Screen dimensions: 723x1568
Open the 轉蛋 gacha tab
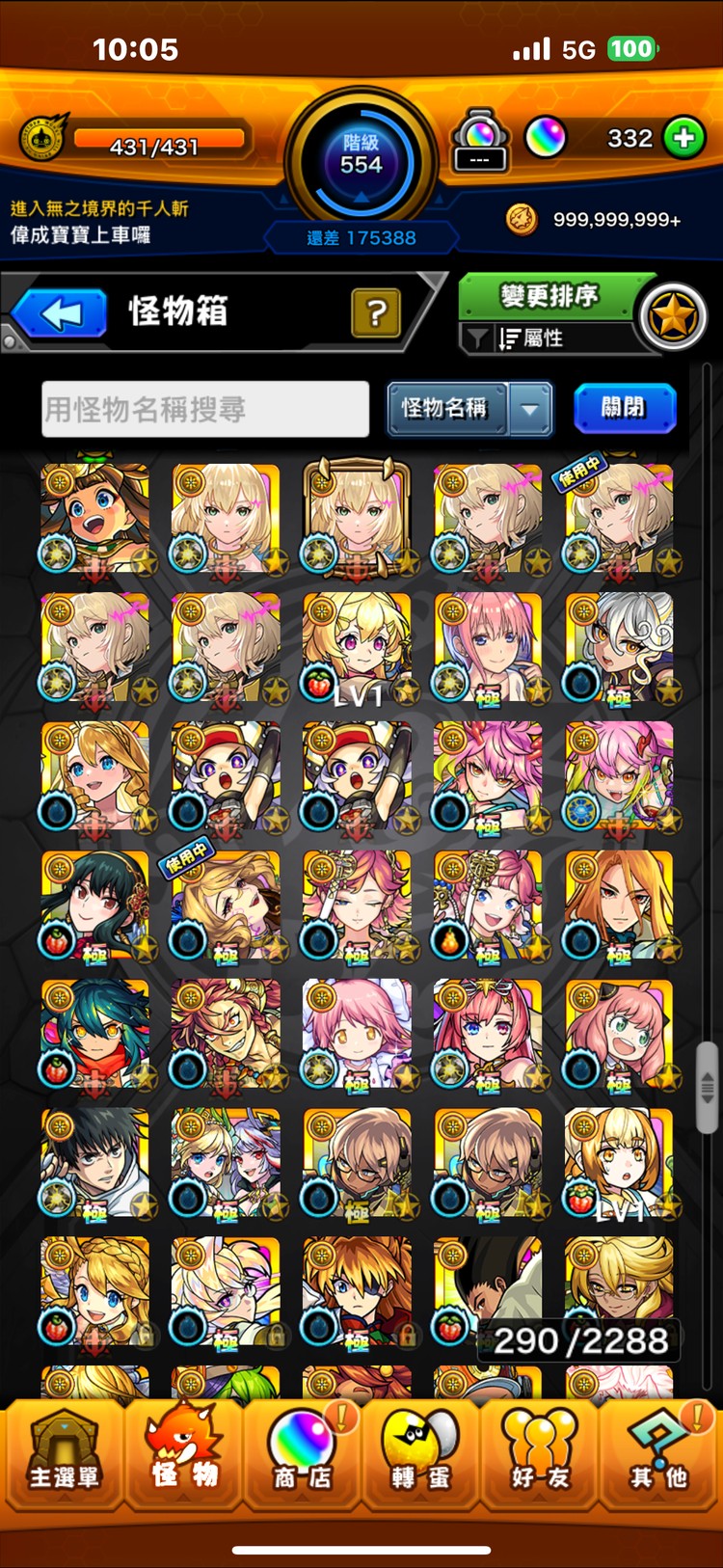pyautogui.click(x=420, y=1456)
